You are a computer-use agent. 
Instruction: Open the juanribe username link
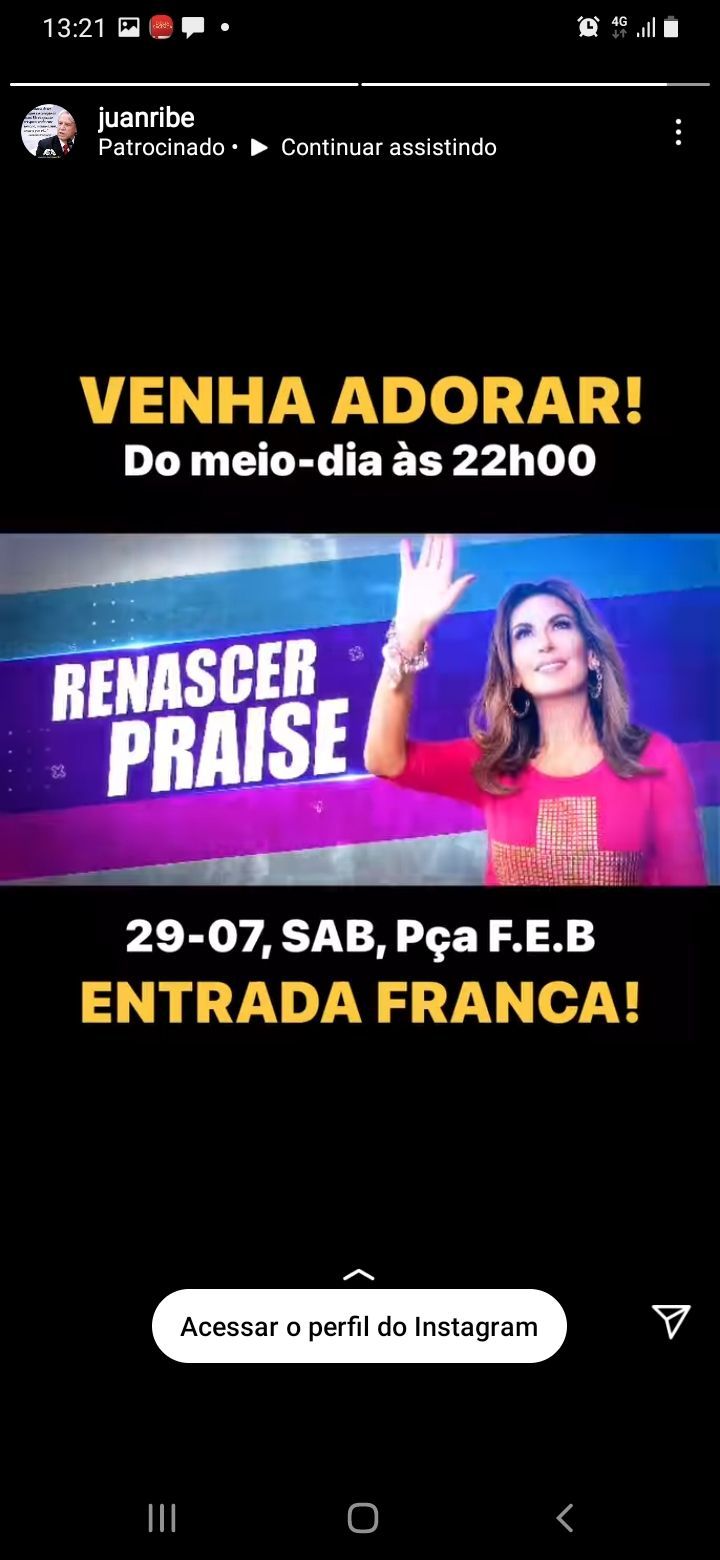pyautogui.click(x=146, y=119)
